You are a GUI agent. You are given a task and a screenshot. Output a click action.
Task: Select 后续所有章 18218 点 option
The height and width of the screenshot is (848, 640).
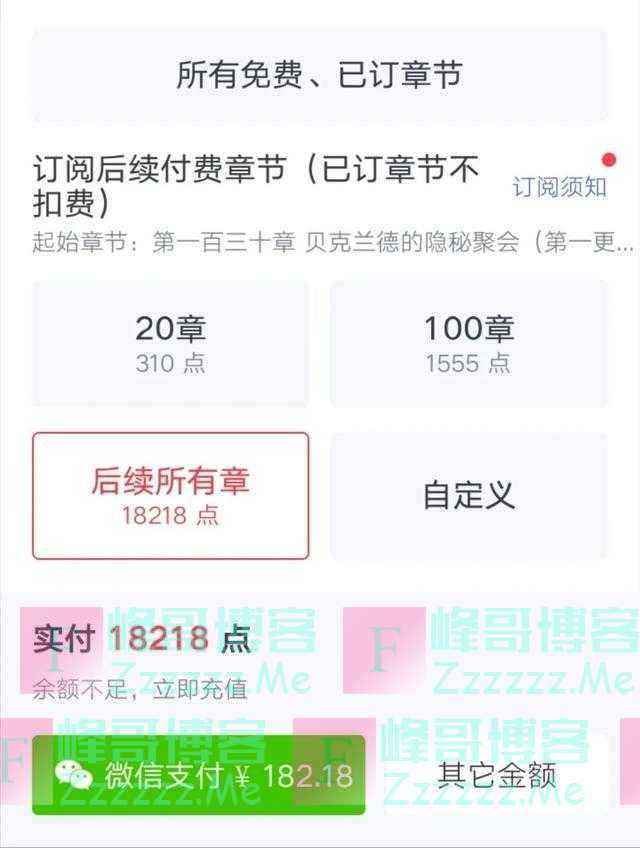point(170,496)
